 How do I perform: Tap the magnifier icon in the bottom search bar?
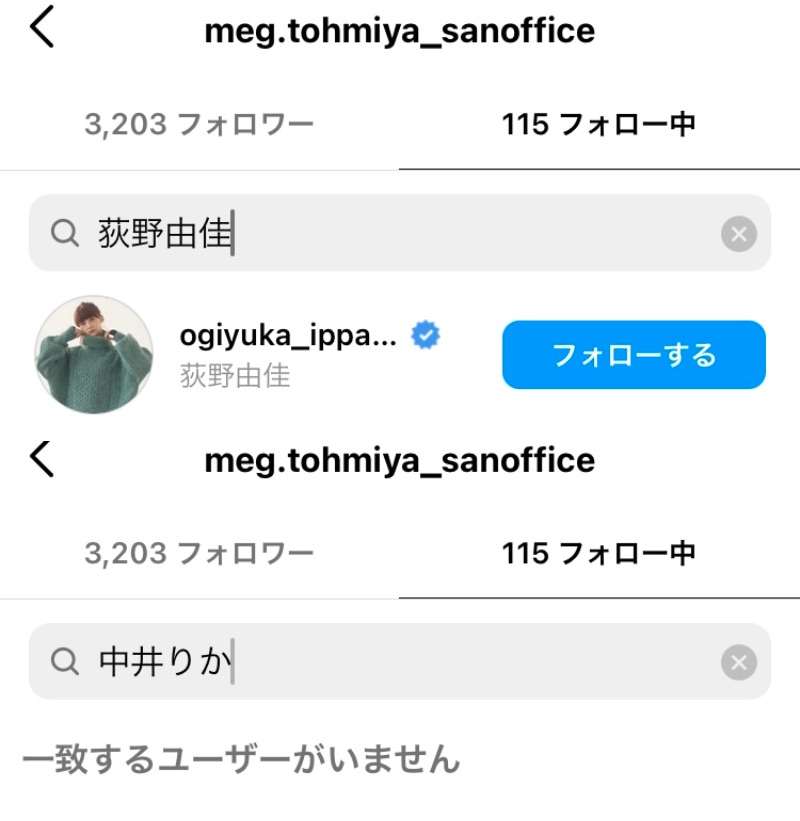[x=65, y=661]
